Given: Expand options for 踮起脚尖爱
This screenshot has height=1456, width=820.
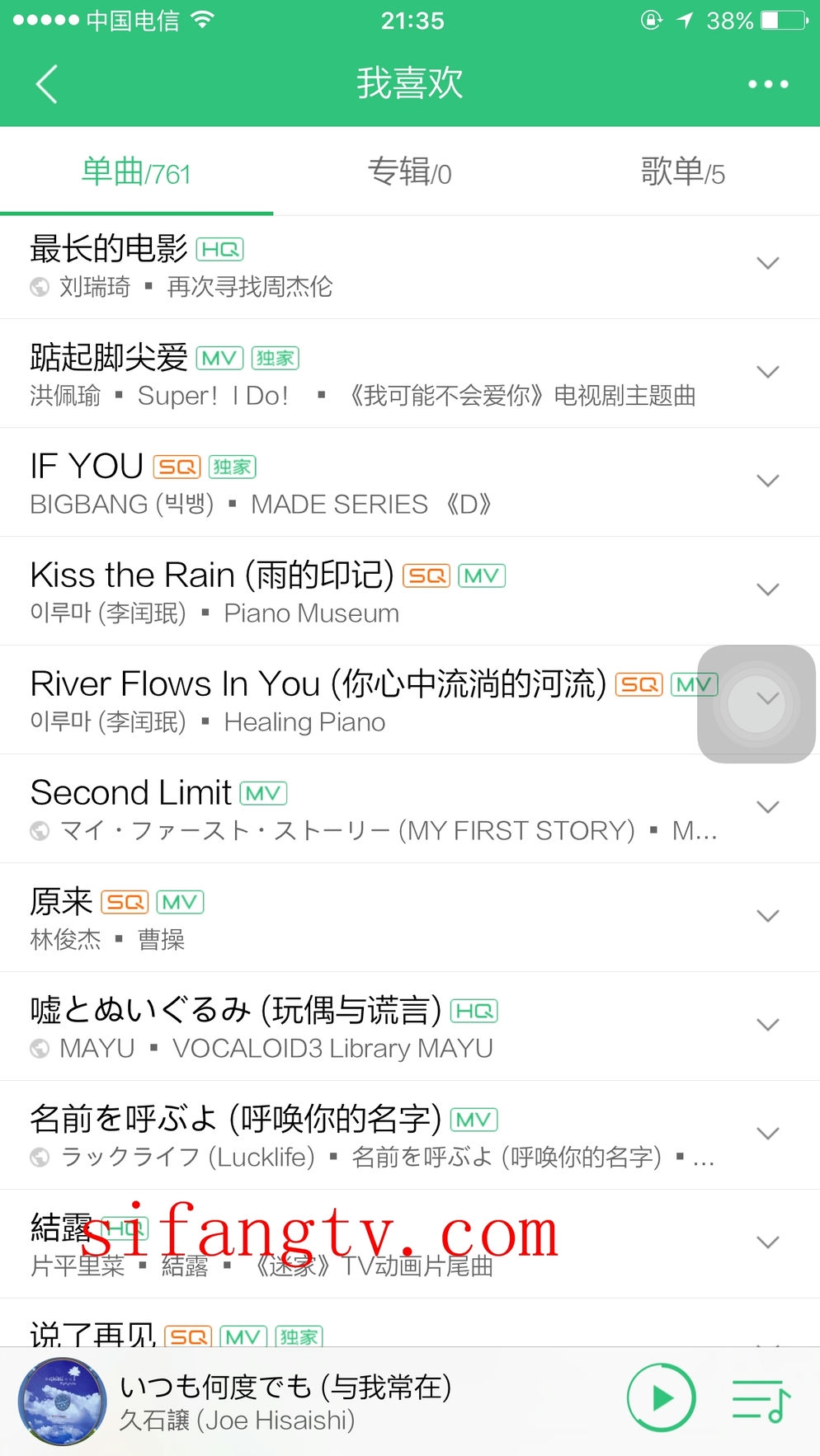Looking at the screenshot, I should 768,373.
